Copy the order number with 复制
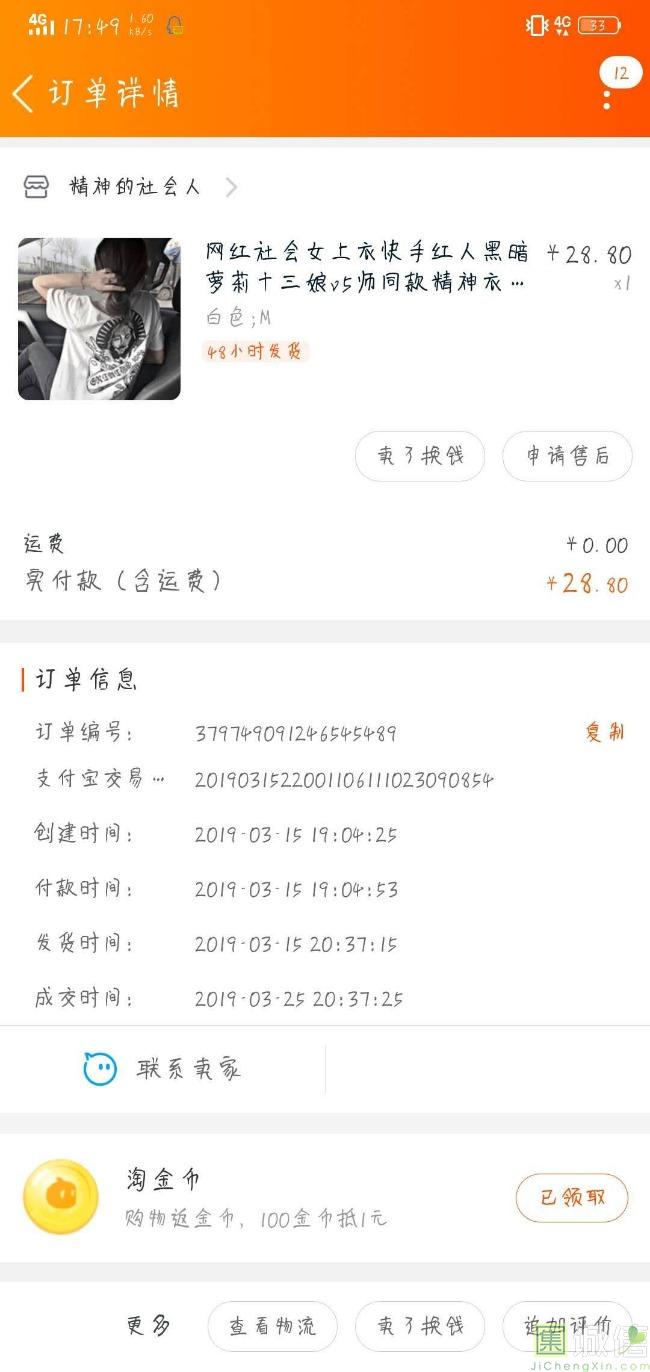650x1372 pixels. [604, 732]
